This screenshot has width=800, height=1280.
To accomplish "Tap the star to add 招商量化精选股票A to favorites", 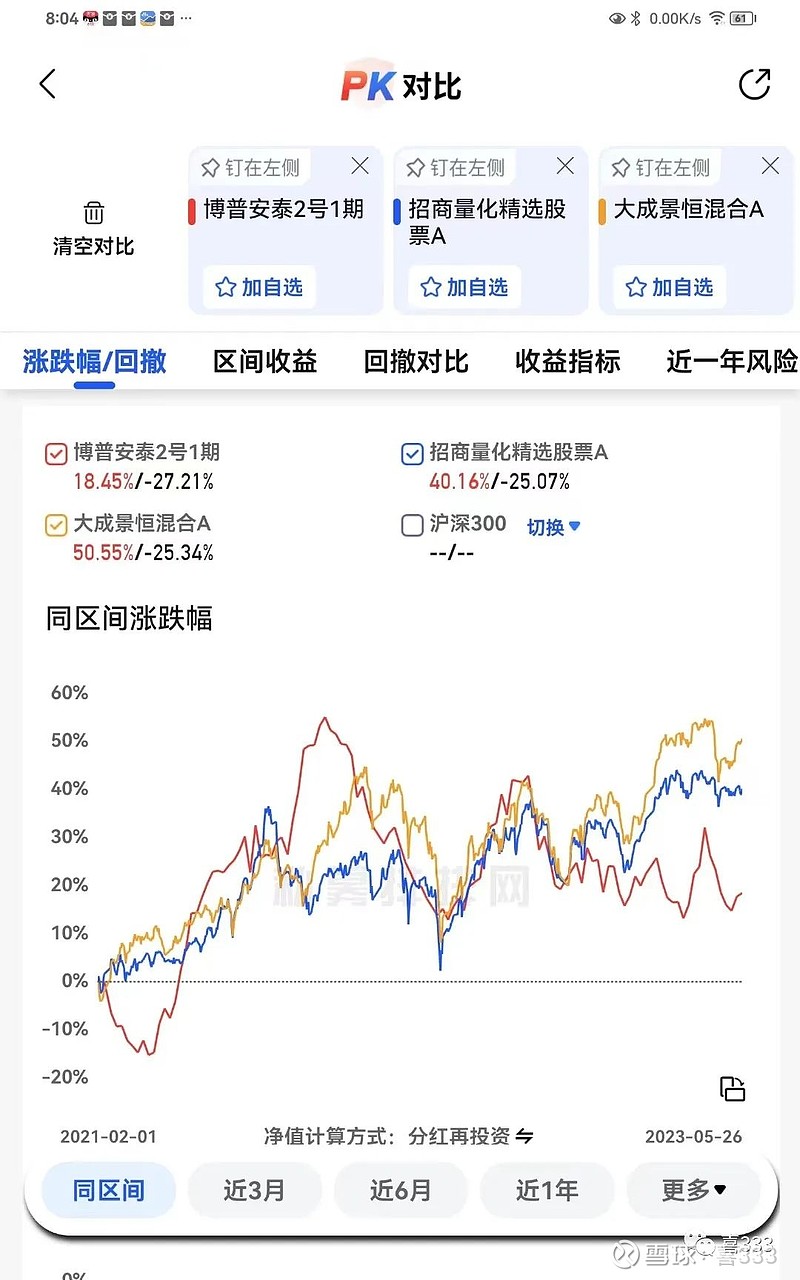I will (431, 287).
